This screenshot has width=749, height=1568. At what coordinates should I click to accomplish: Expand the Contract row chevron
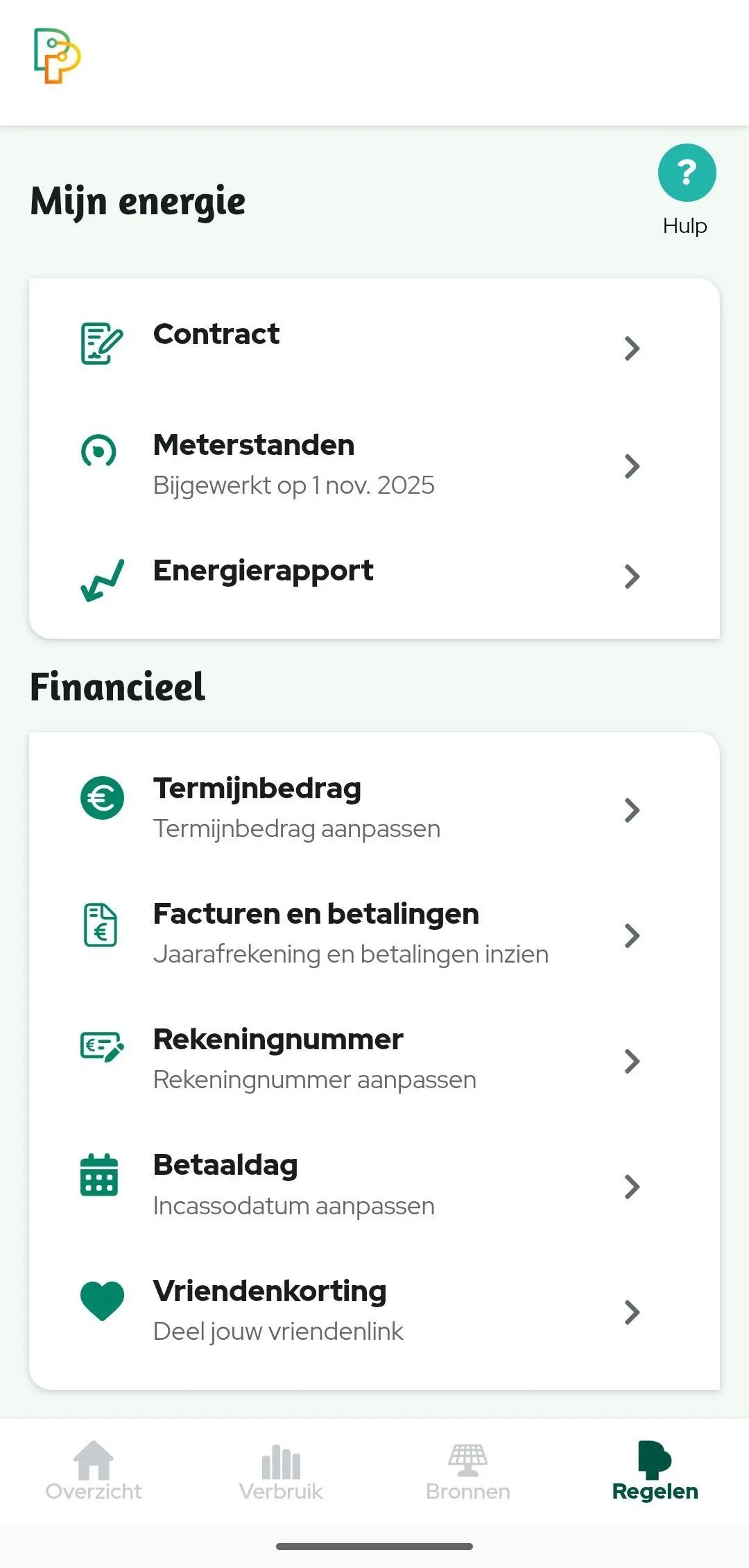632,349
